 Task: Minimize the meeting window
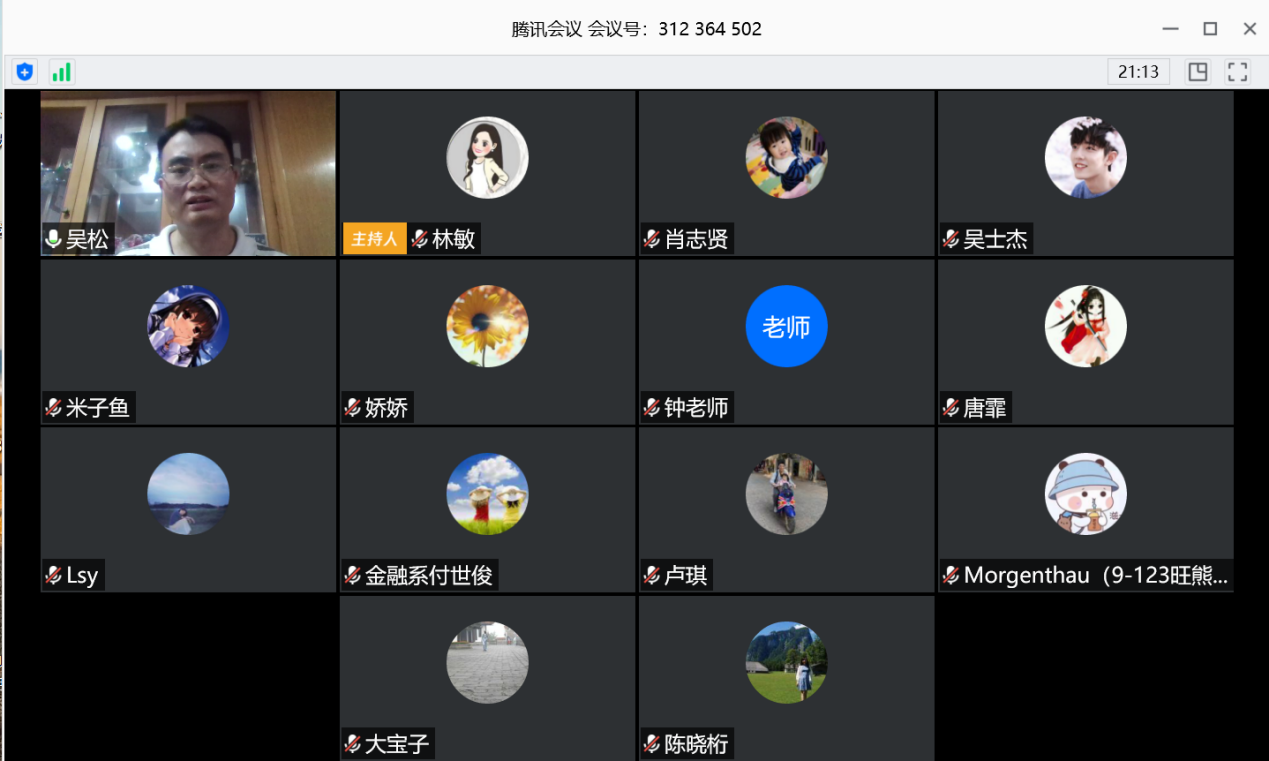[x=1170, y=29]
